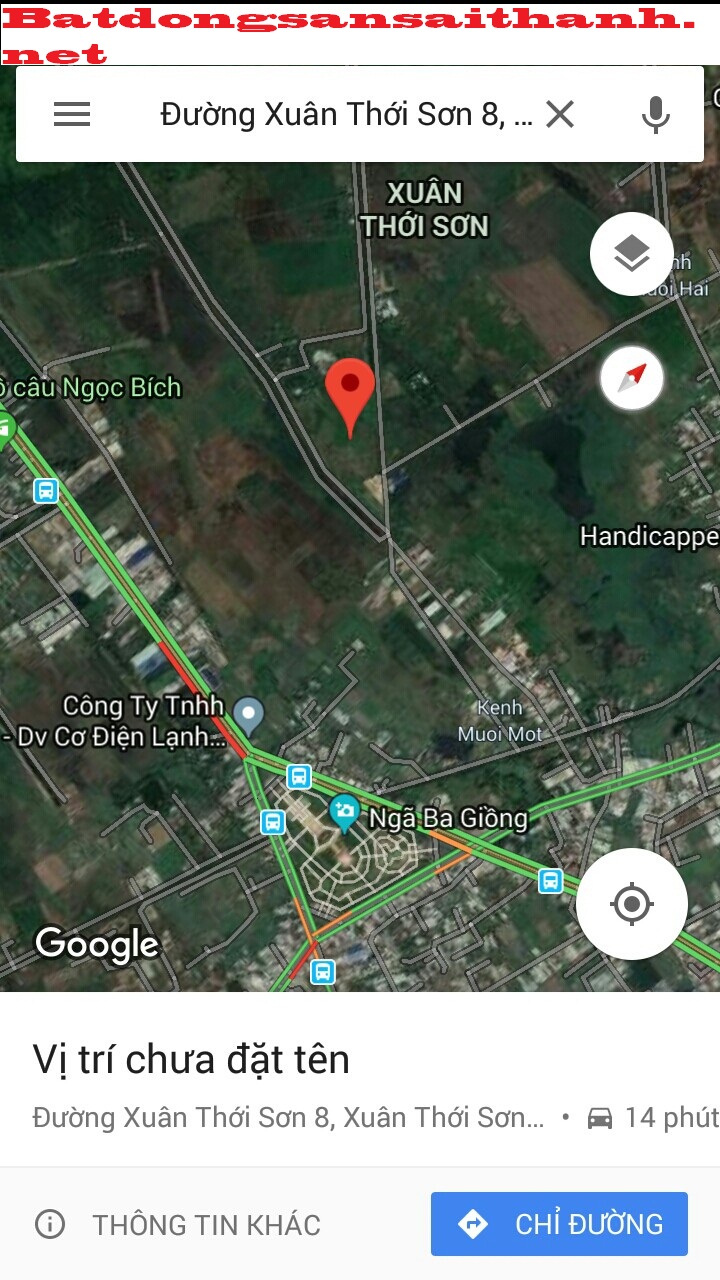Image resolution: width=720 pixels, height=1280 pixels.
Task: Open the Ngã Ba Giồng place marker
Action: click(345, 814)
